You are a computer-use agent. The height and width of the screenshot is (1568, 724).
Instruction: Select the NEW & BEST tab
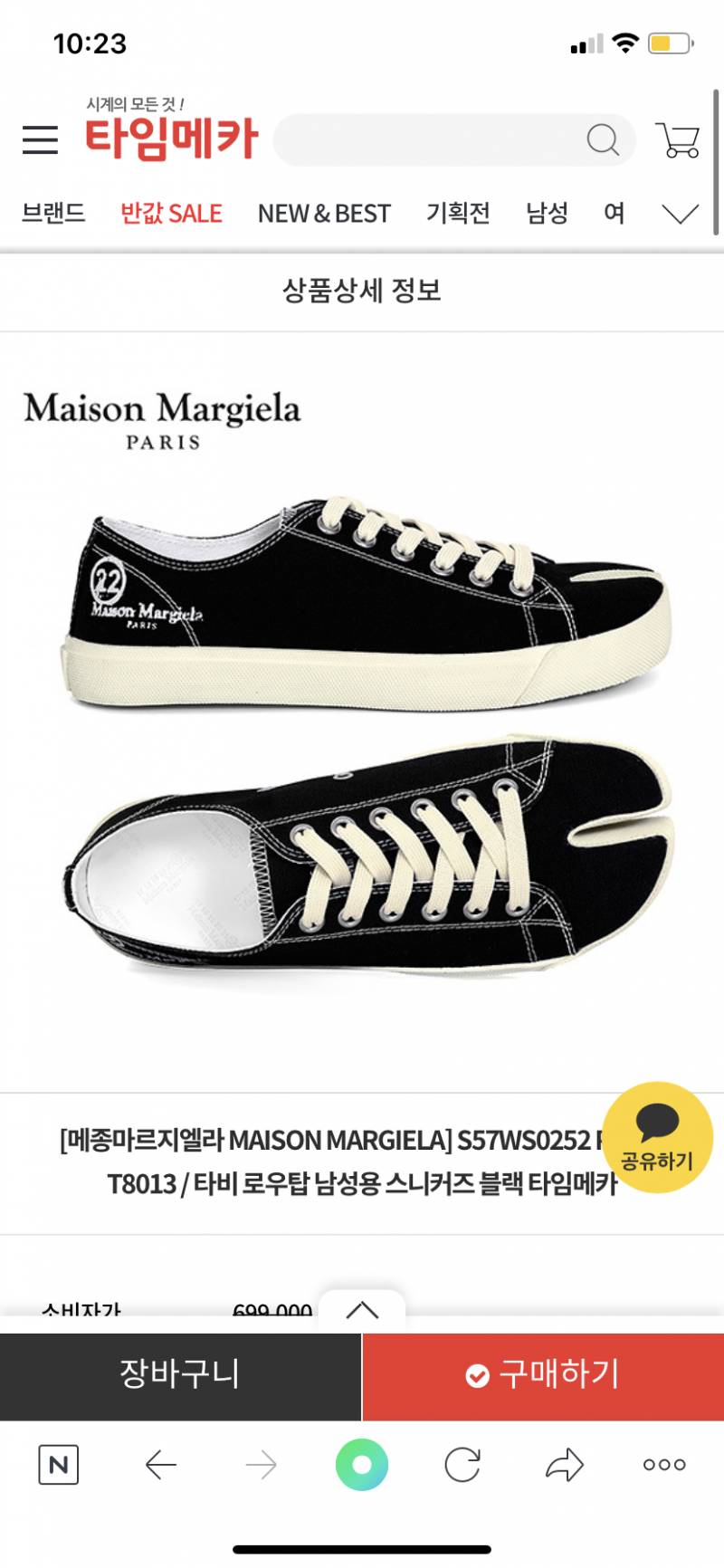tap(324, 214)
